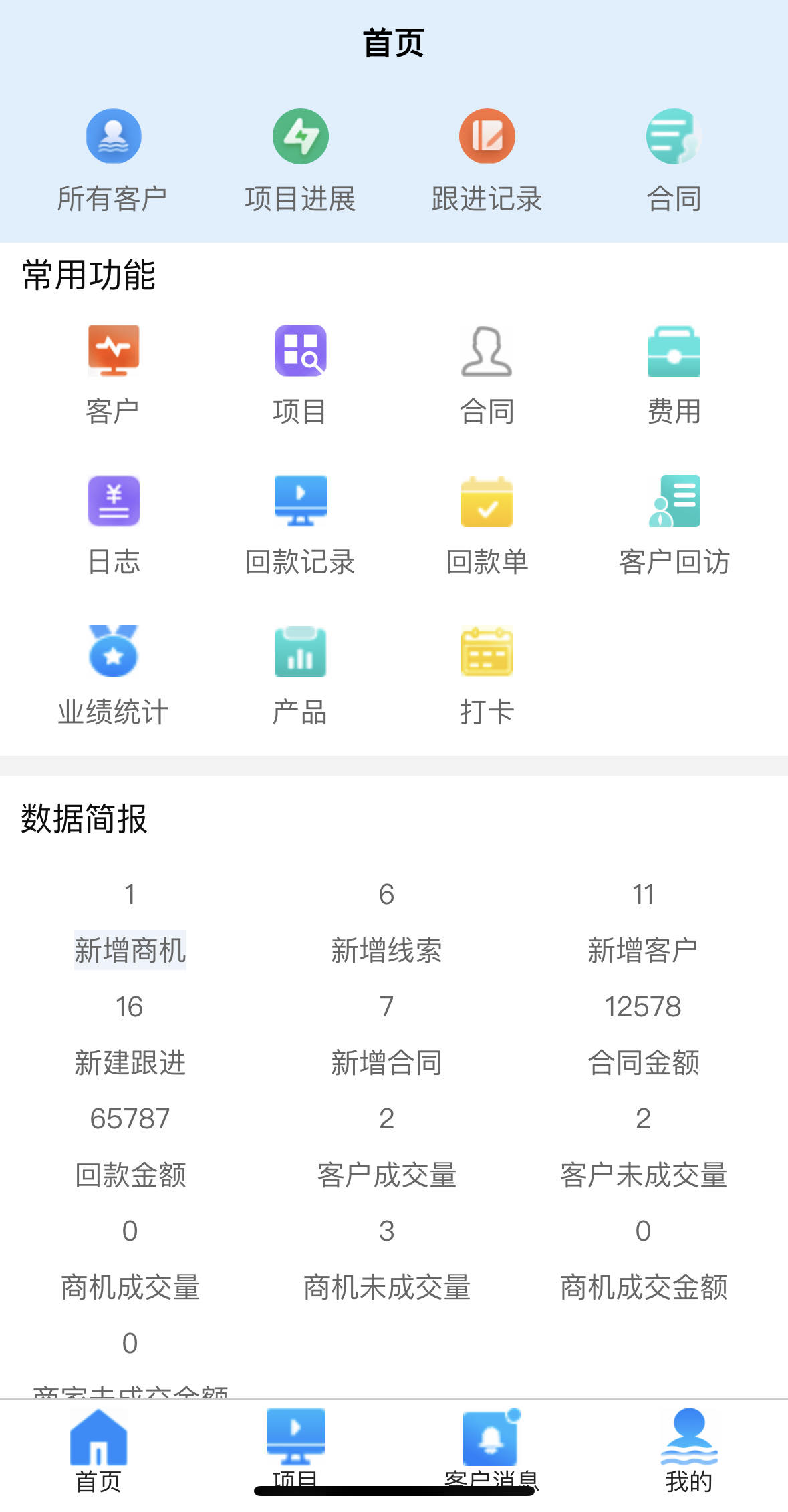Open 客户回访 function

point(674,526)
